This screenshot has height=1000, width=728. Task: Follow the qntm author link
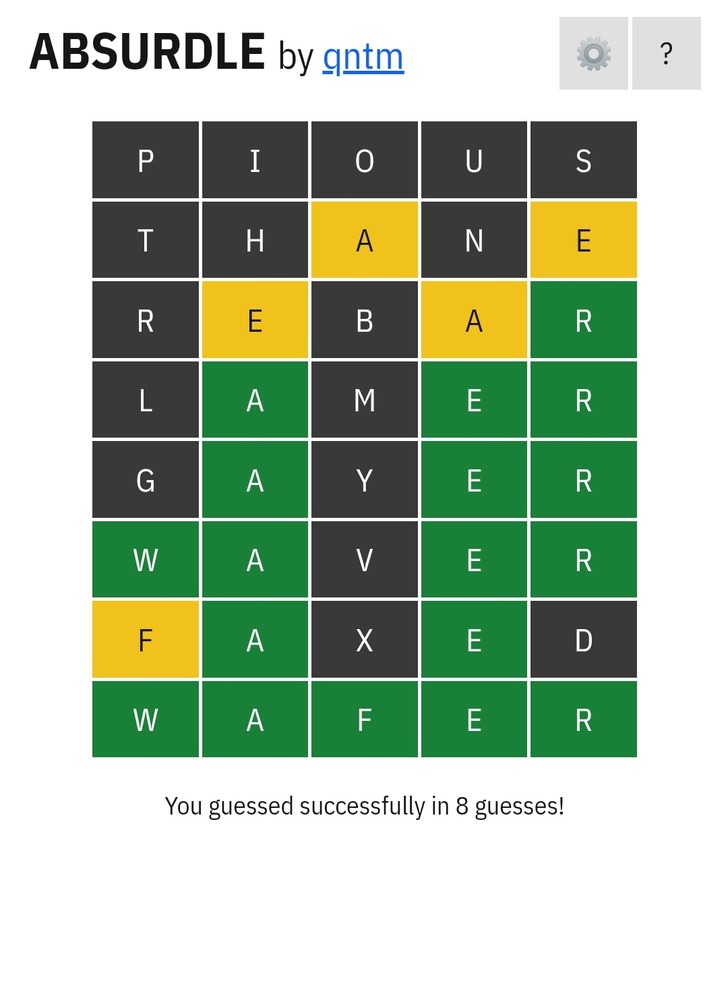tap(363, 56)
